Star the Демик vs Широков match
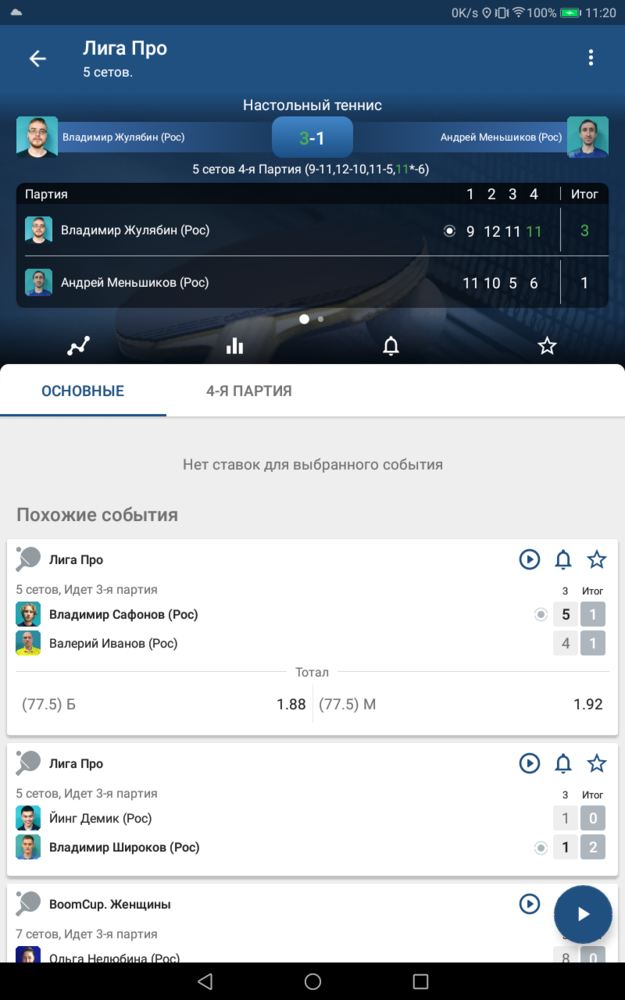 pos(596,763)
